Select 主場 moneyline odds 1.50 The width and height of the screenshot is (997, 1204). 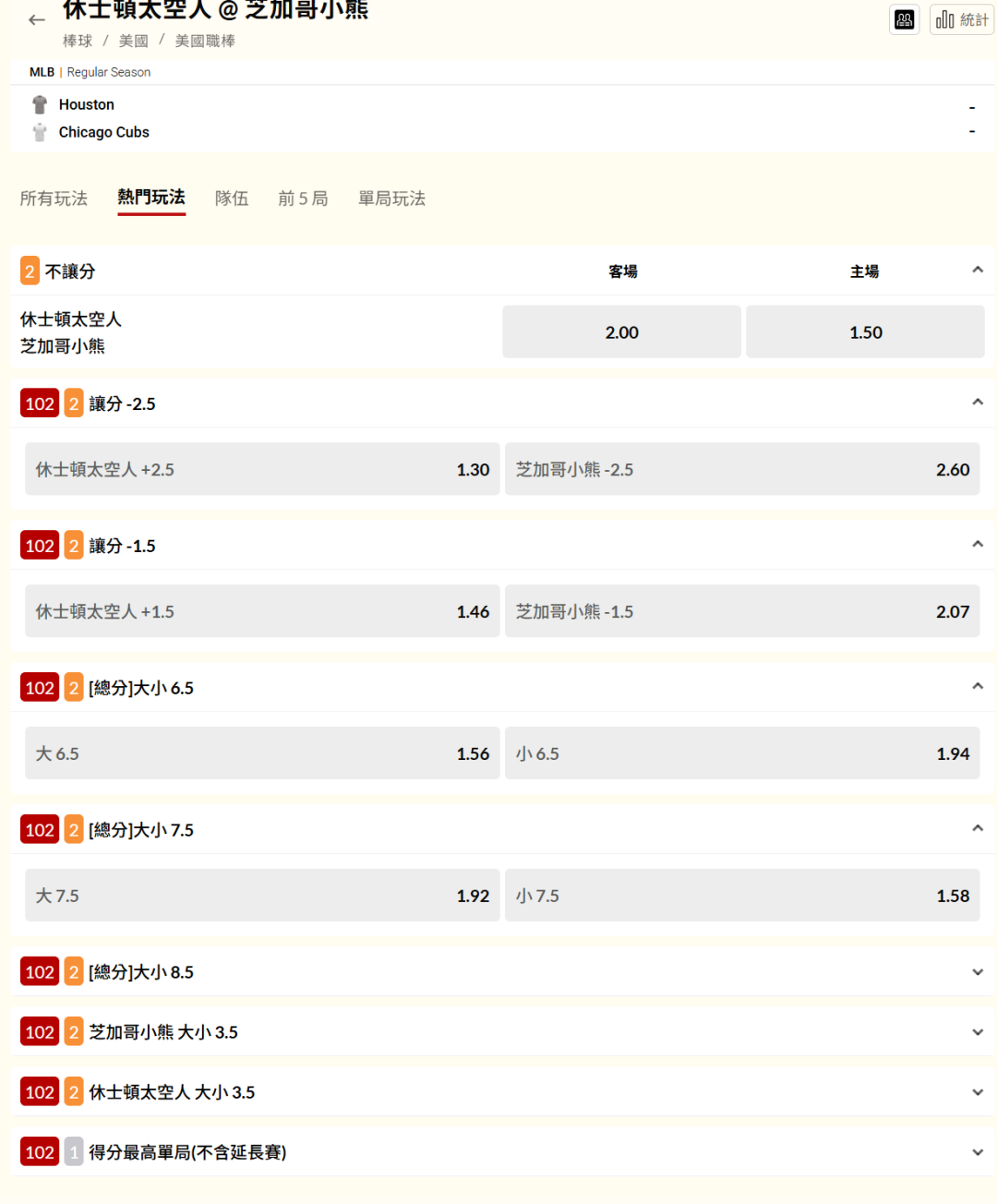tap(865, 332)
